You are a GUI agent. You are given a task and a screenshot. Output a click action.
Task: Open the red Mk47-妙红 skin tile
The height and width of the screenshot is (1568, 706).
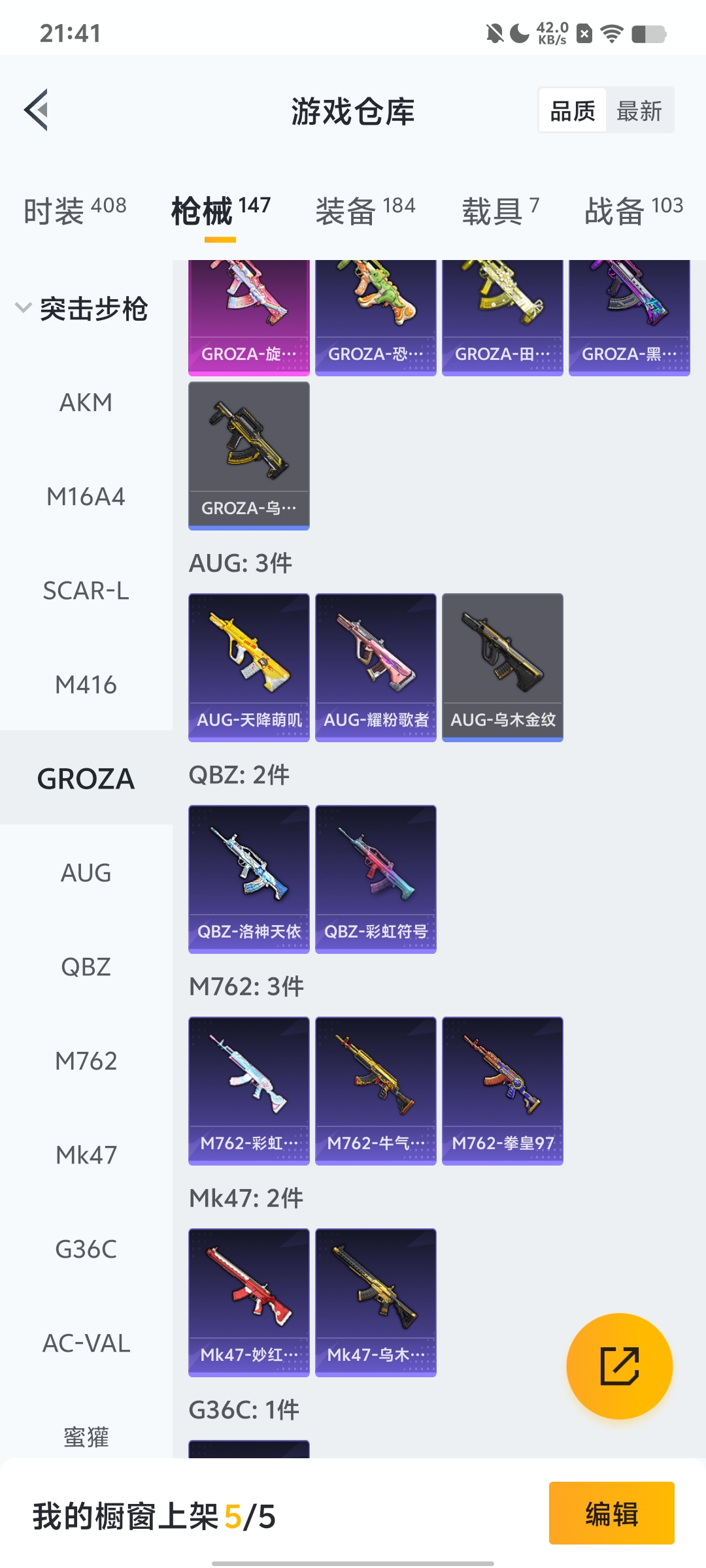pyautogui.click(x=249, y=1301)
